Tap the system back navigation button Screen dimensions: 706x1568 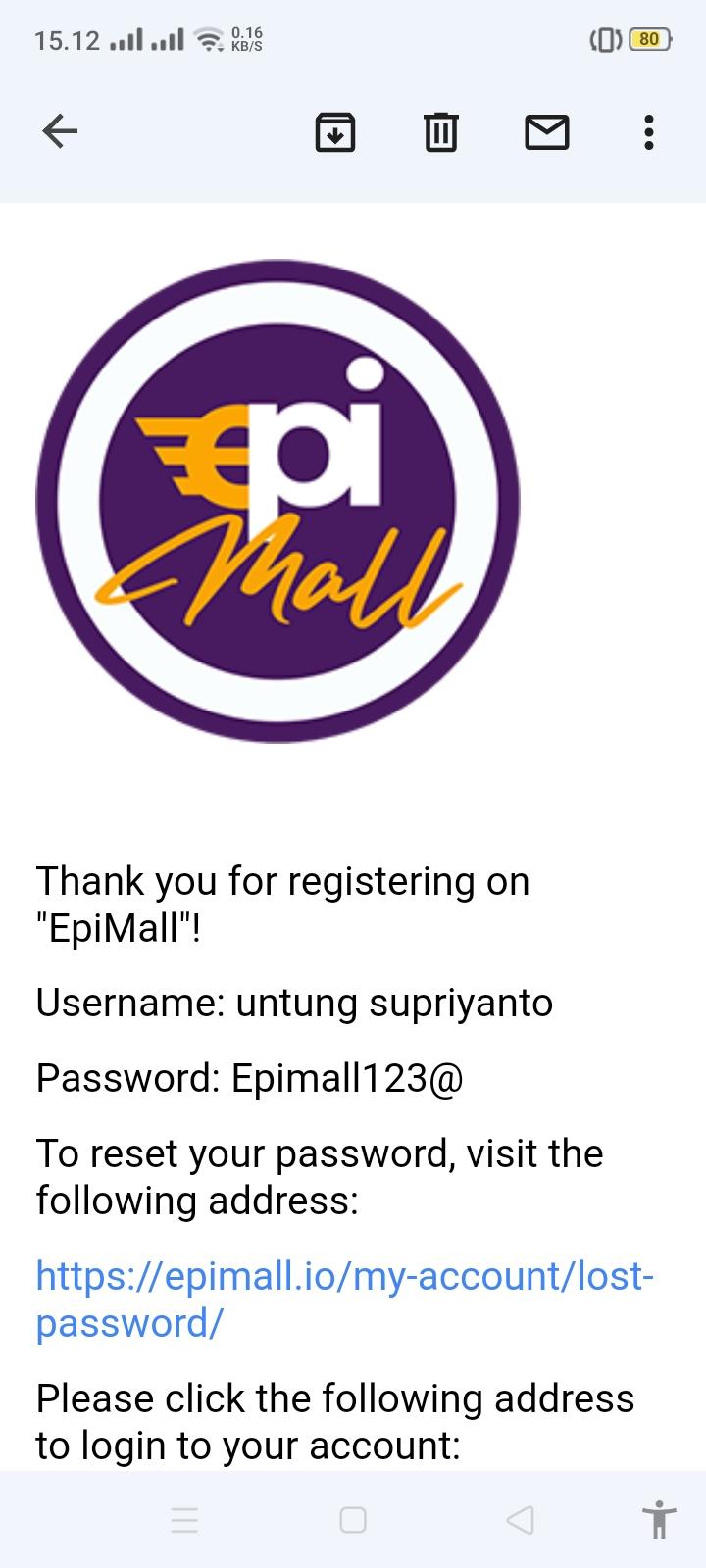521,1520
